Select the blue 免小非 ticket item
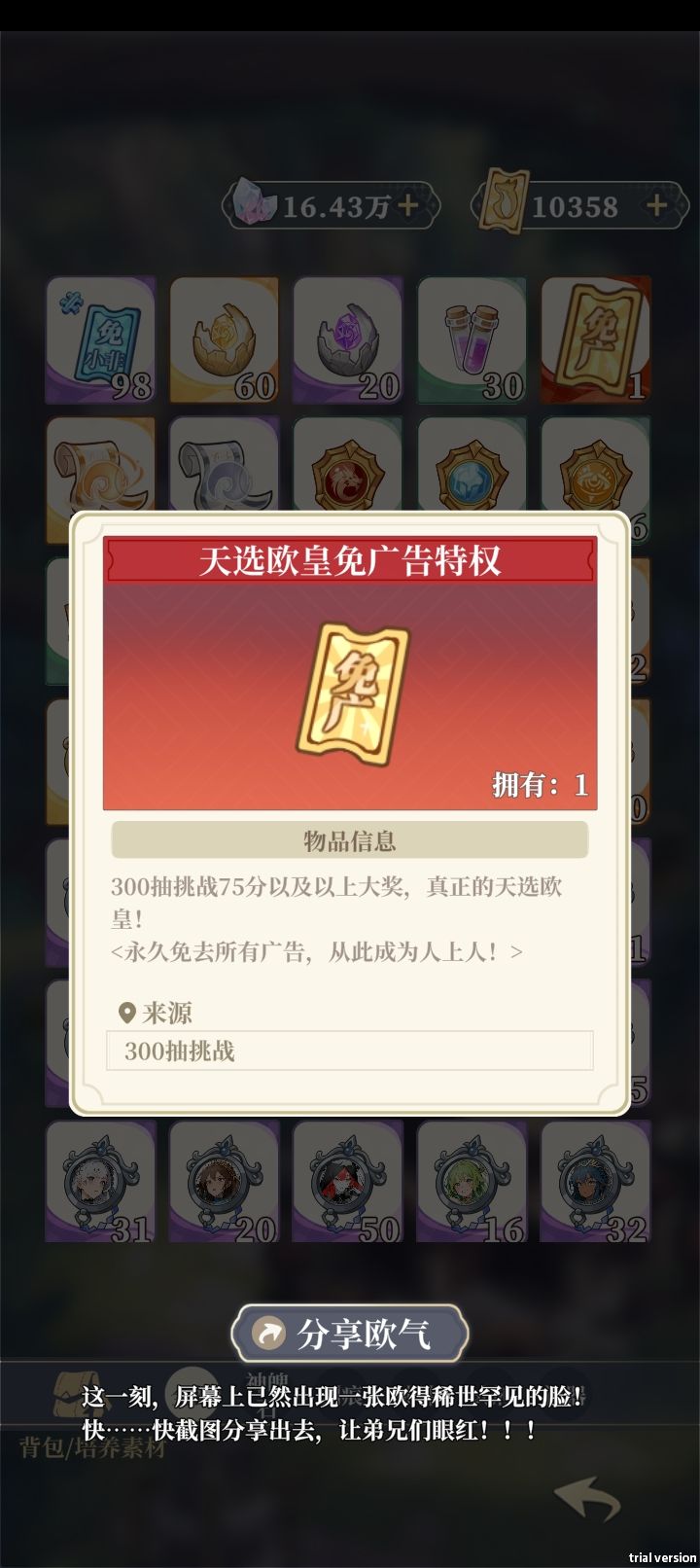Viewport: 700px width, 1568px height. click(104, 339)
